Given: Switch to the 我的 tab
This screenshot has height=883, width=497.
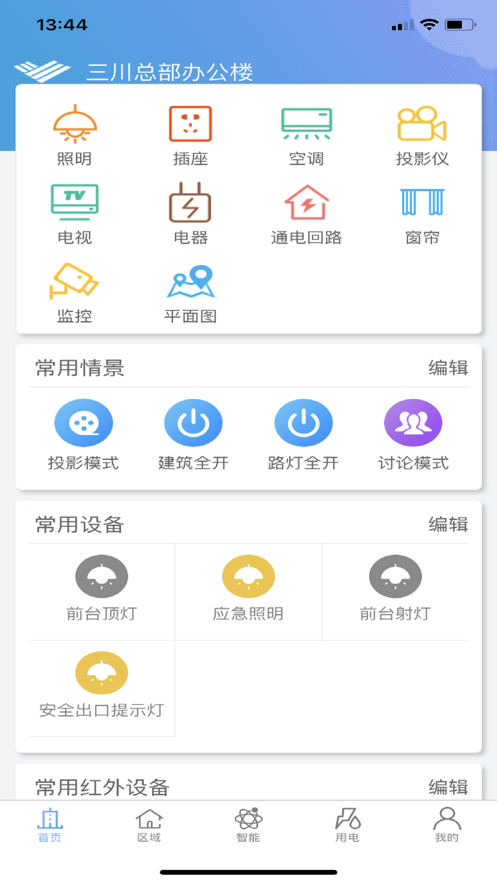Looking at the screenshot, I should point(447,825).
